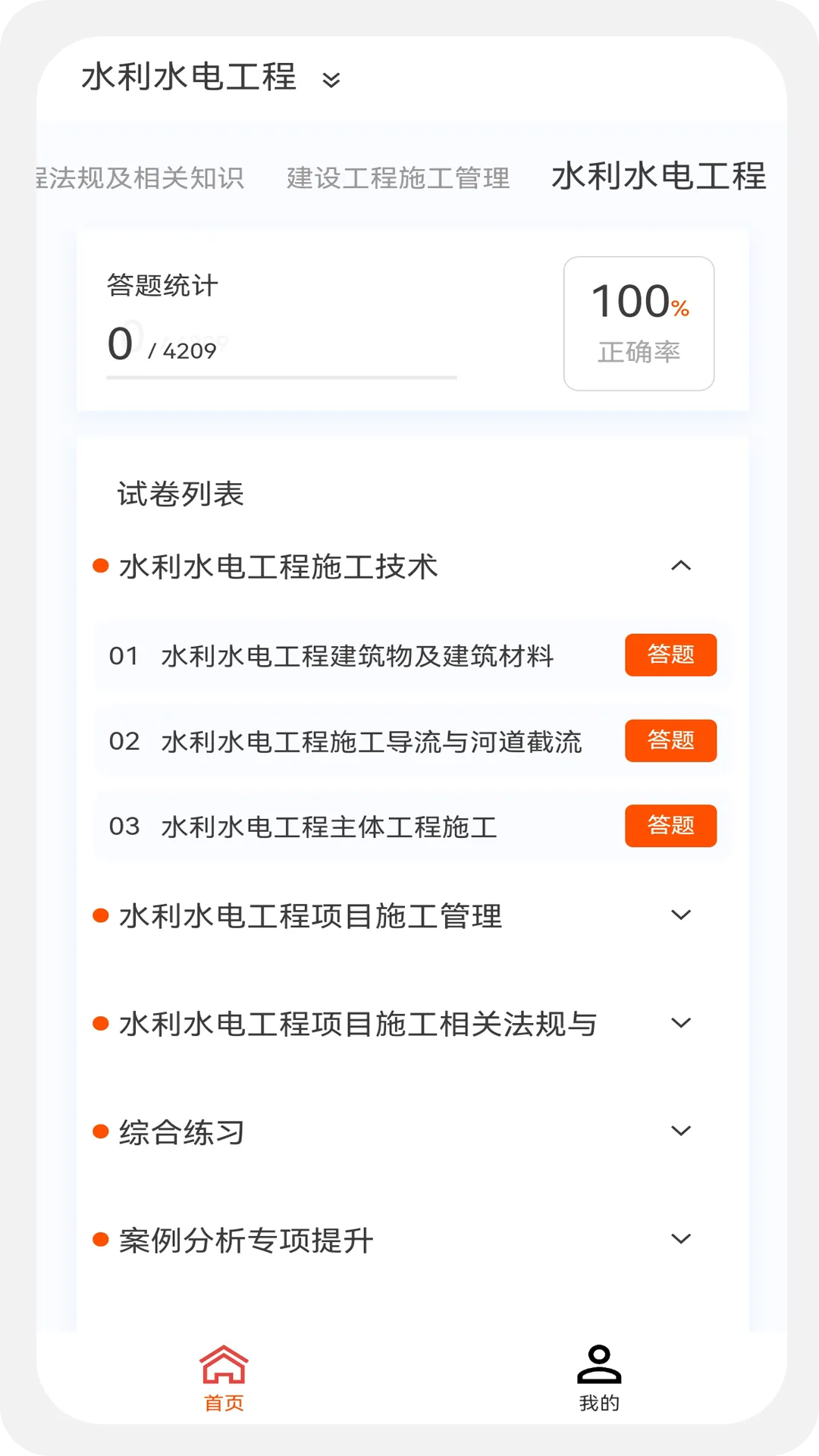Expand the 综合练习 section
Screen dimensions: 819x1456
(681, 1131)
